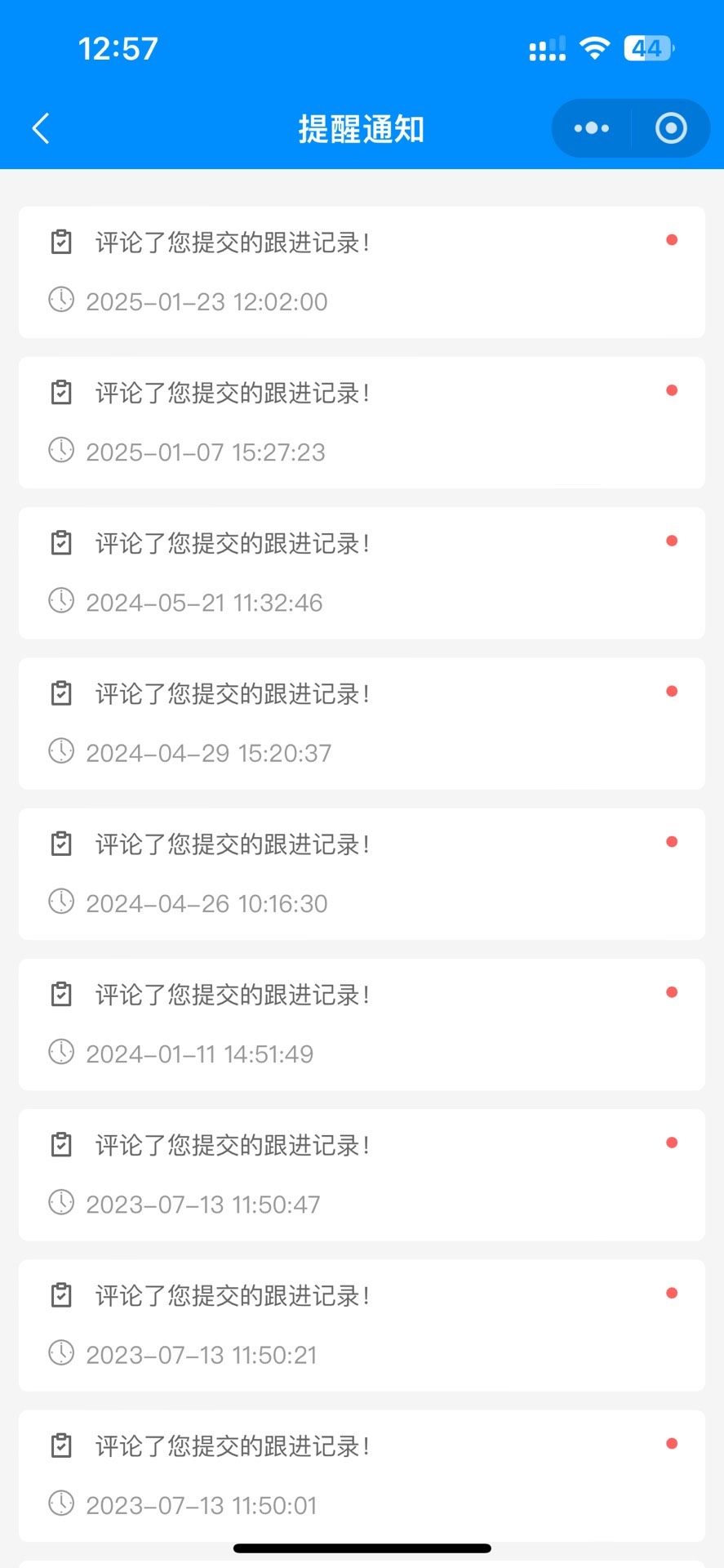Go back from the 提醒通知 page
Screen dimensions: 724x1568
coord(41,129)
